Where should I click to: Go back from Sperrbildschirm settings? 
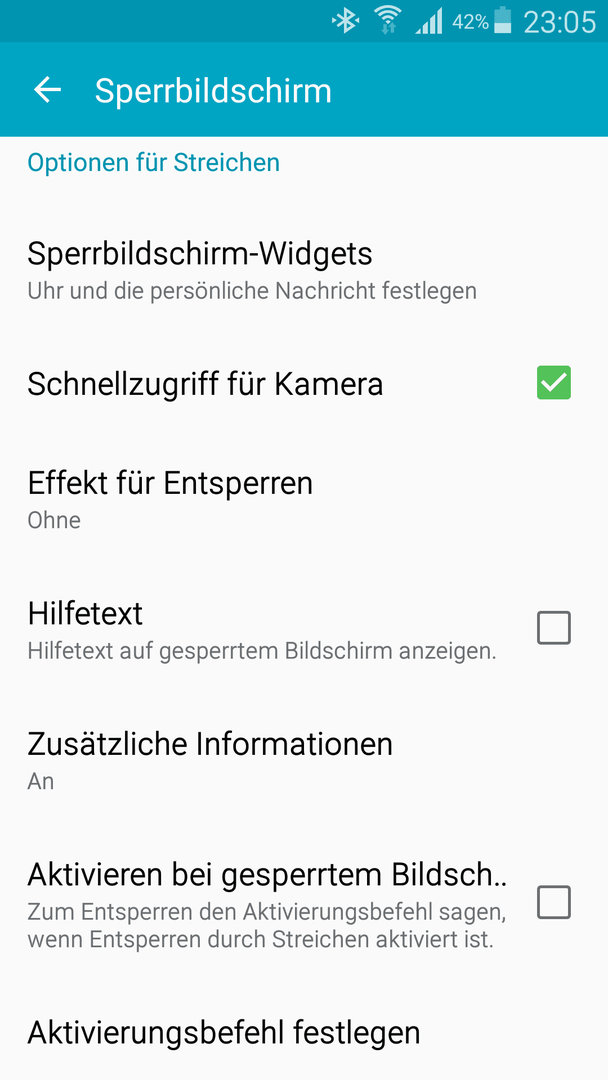[x=48, y=90]
